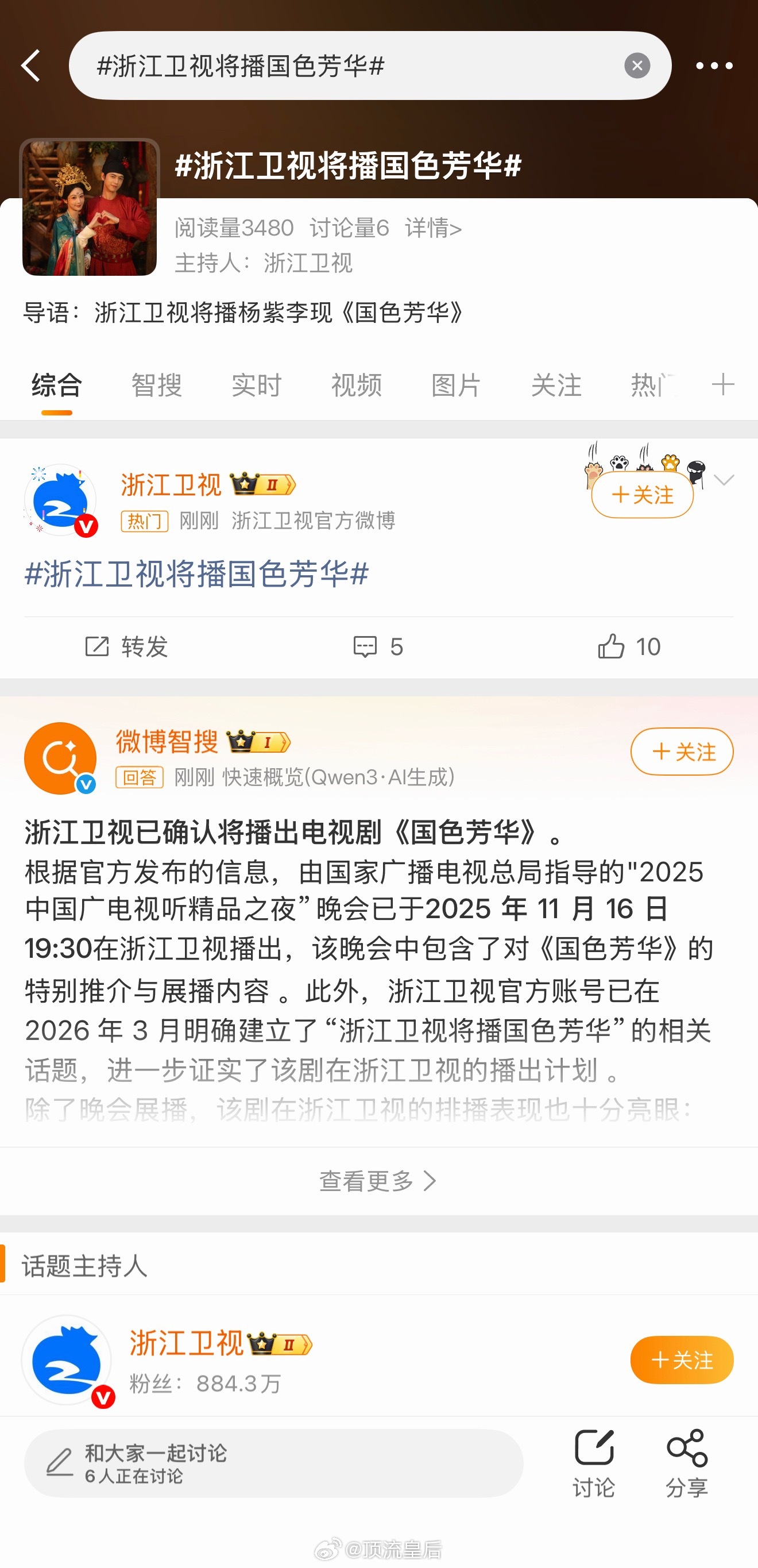This screenshot has height=1568, width=758.
Task: Follow 微博智搜 with its +关注 button
Action: click(x=682, y=752)
